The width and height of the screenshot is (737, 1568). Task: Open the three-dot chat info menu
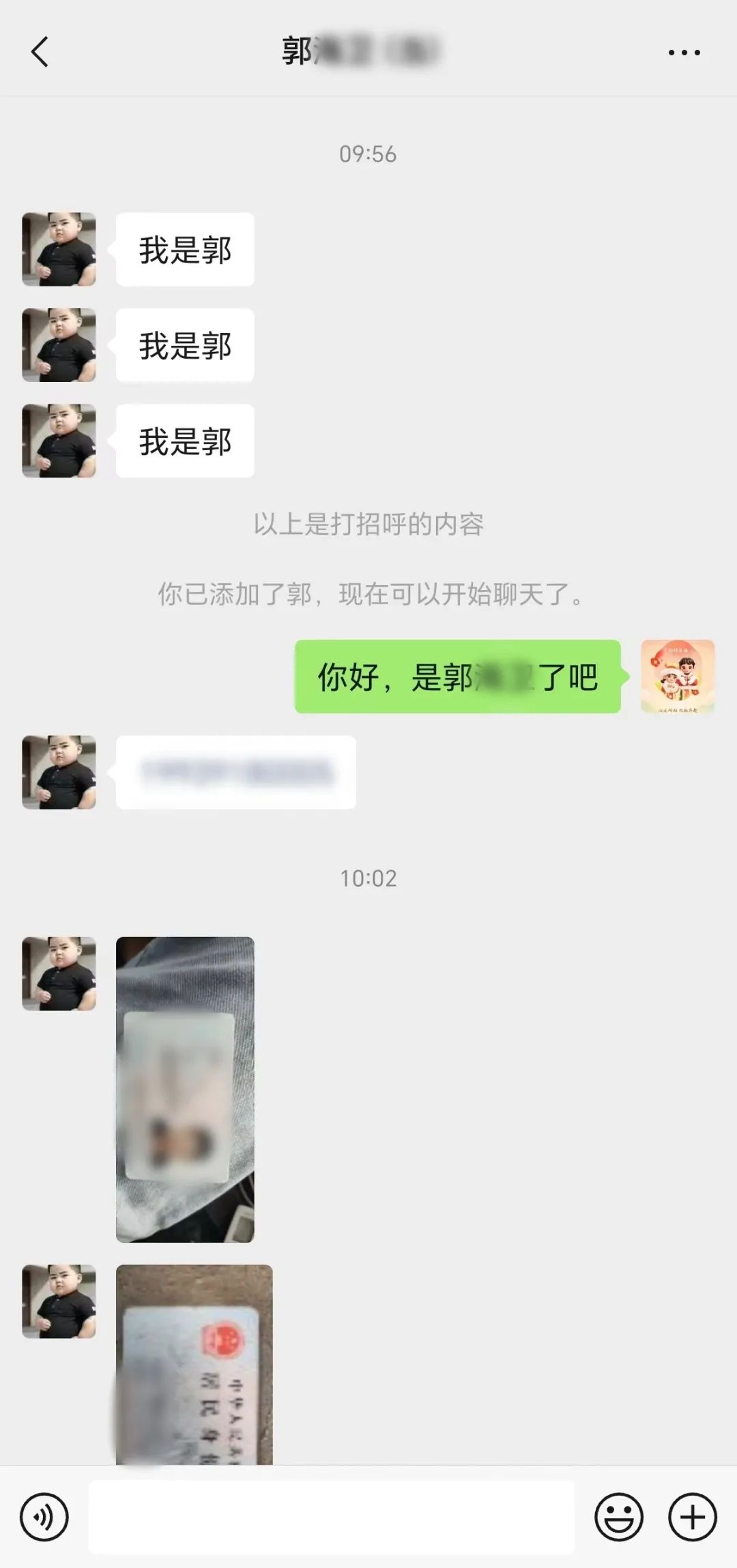pyautogui.click(x=684, y=53)
